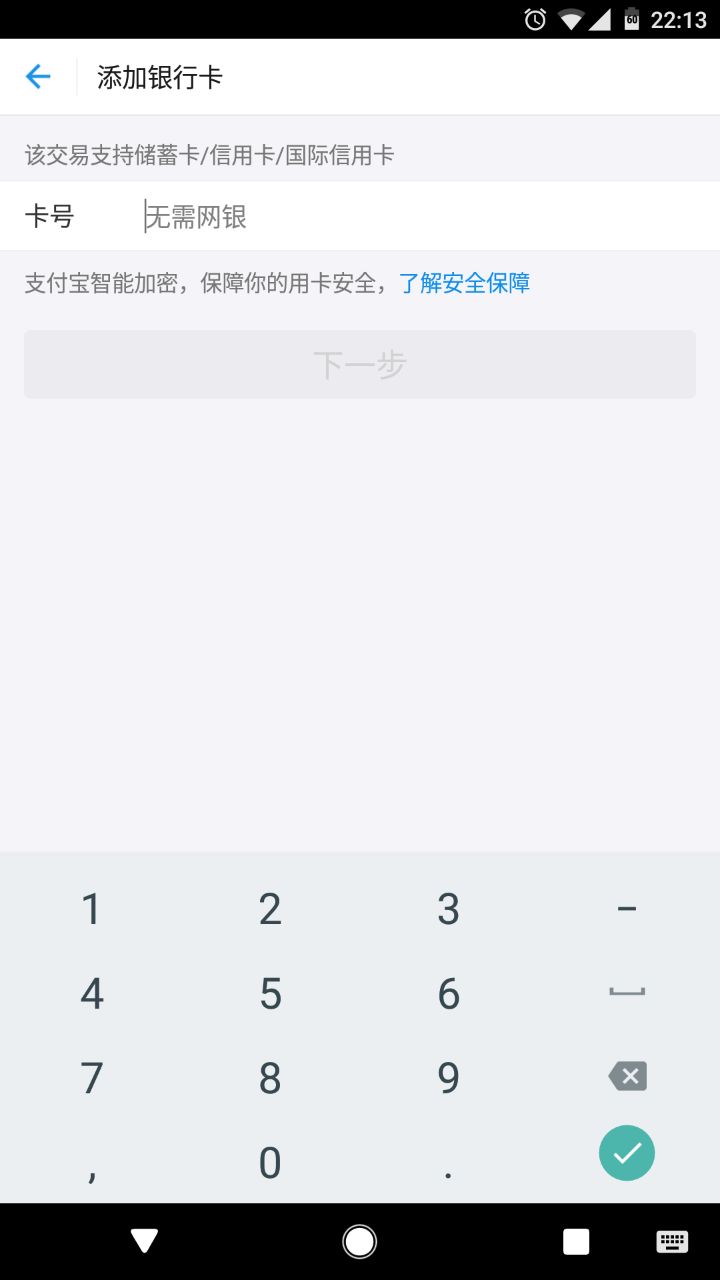Tap the backspace key on the keypad
The image size is (720, 1280).
coord(627,1076)
